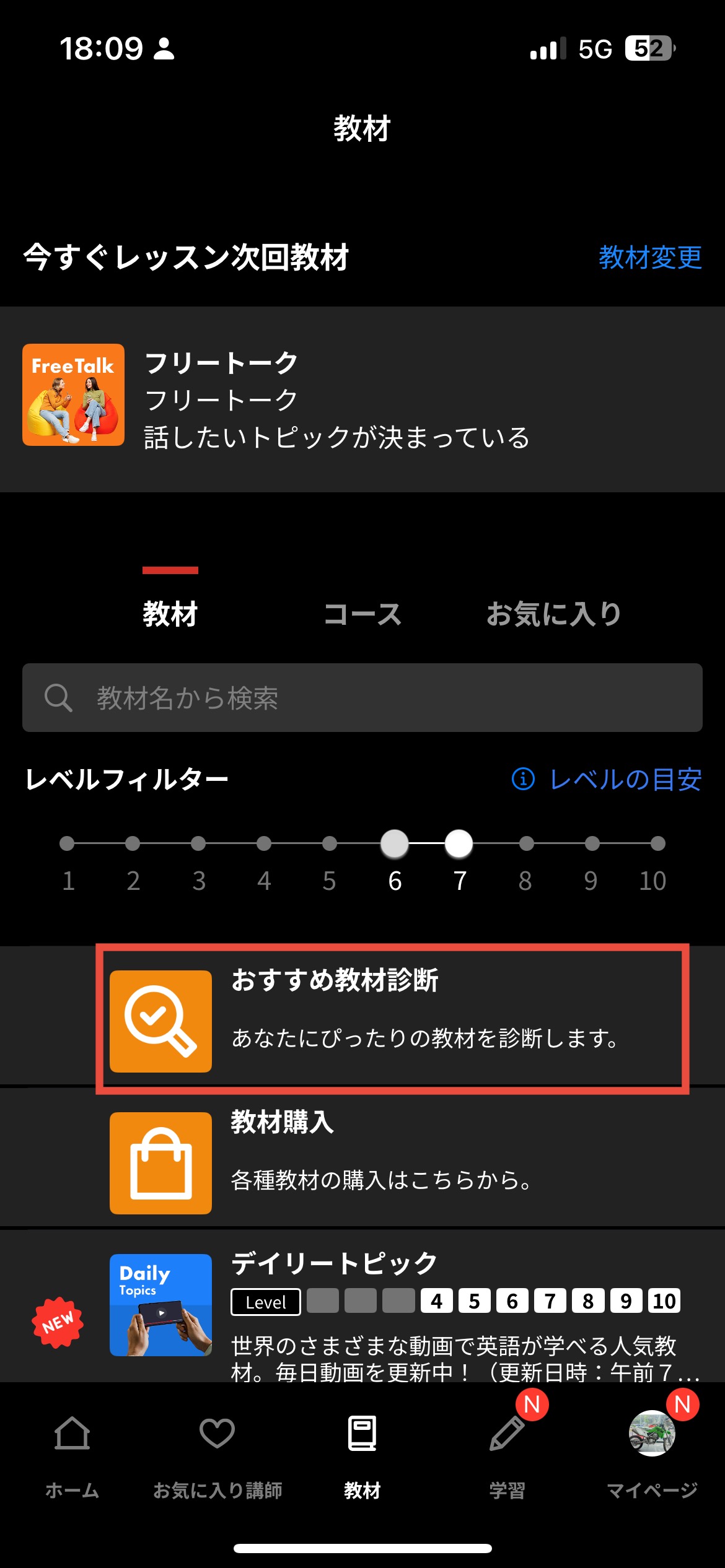The image size is (725, 1568).
Task: Select the 教材 bottom navigation item
Action: (x=362, y=1455)
